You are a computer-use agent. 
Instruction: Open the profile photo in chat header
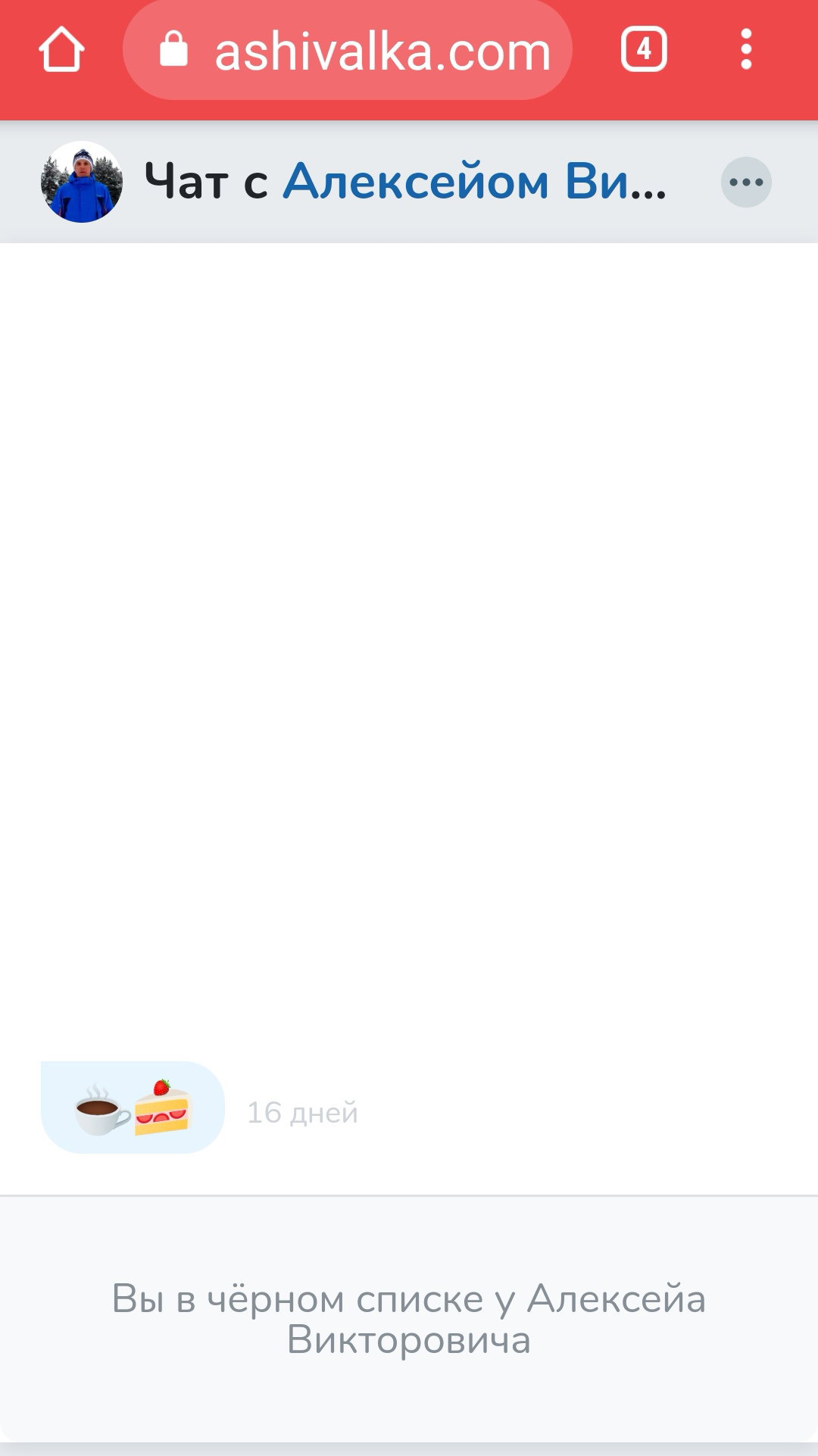coord(82,182)
